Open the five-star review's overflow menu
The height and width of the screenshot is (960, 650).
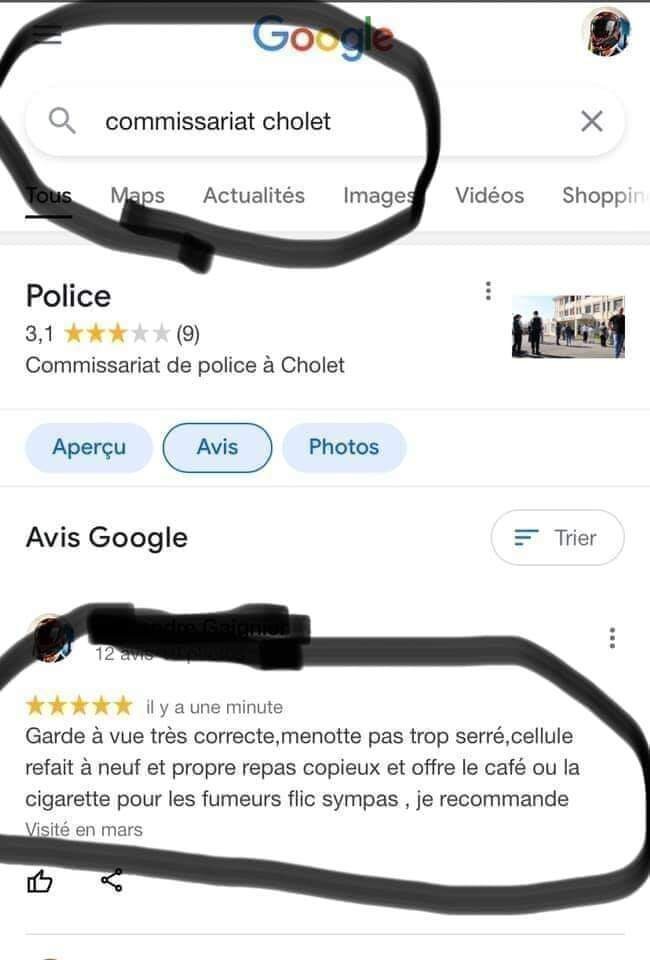pos(612,638)
